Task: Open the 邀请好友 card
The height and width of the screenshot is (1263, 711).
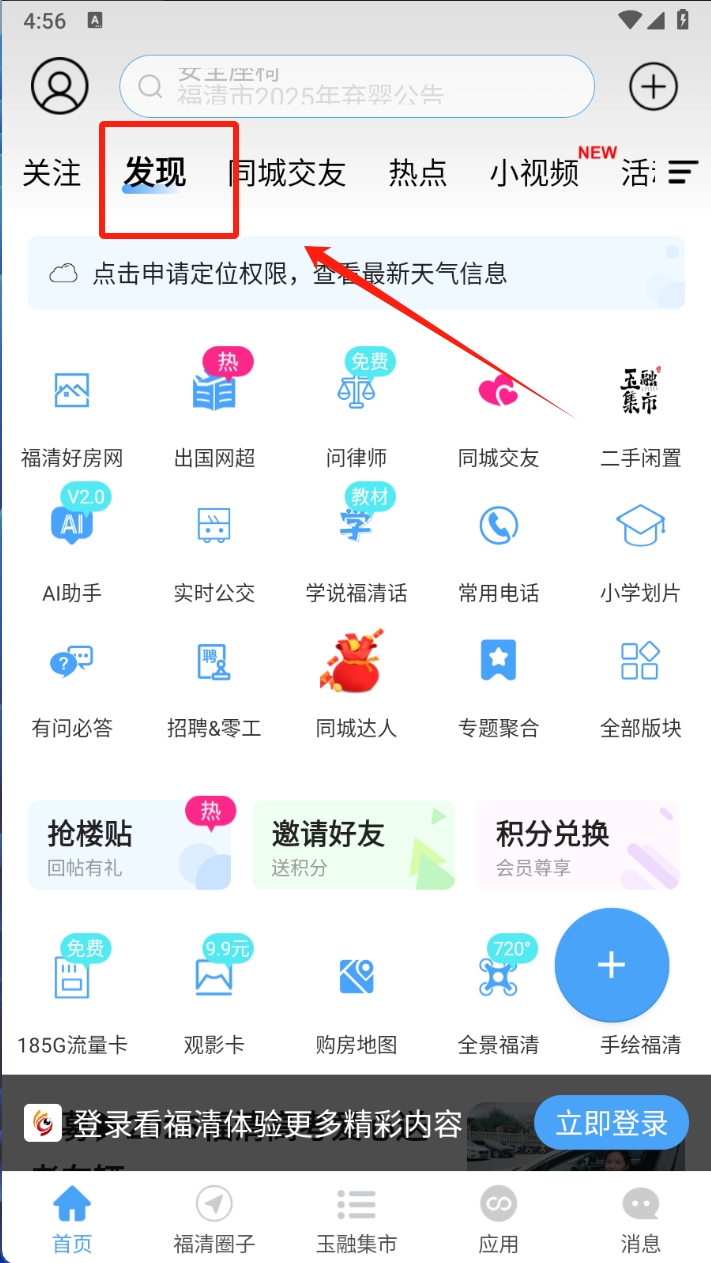Action: click(353, 845)
